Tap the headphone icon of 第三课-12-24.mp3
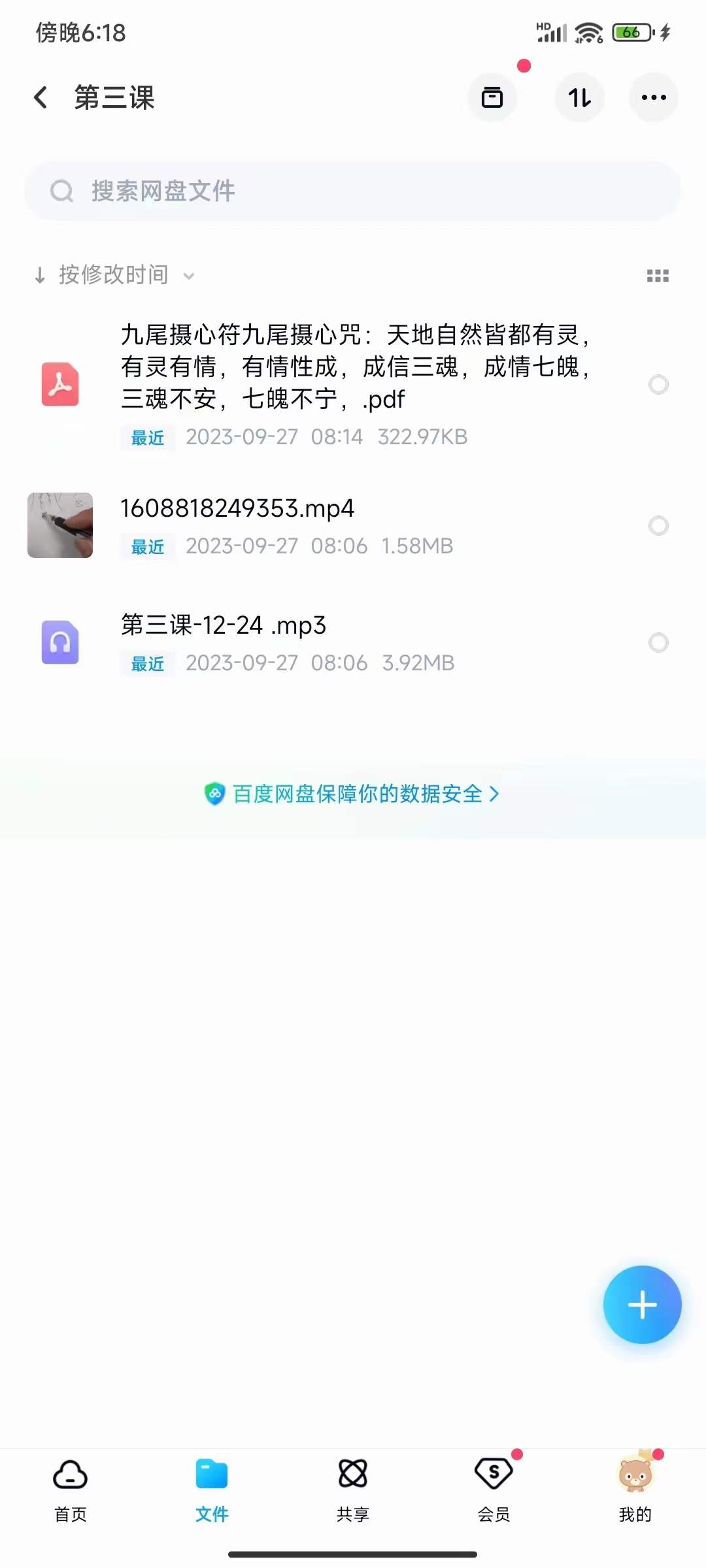 pyautogui.click(x=59, y=643)
